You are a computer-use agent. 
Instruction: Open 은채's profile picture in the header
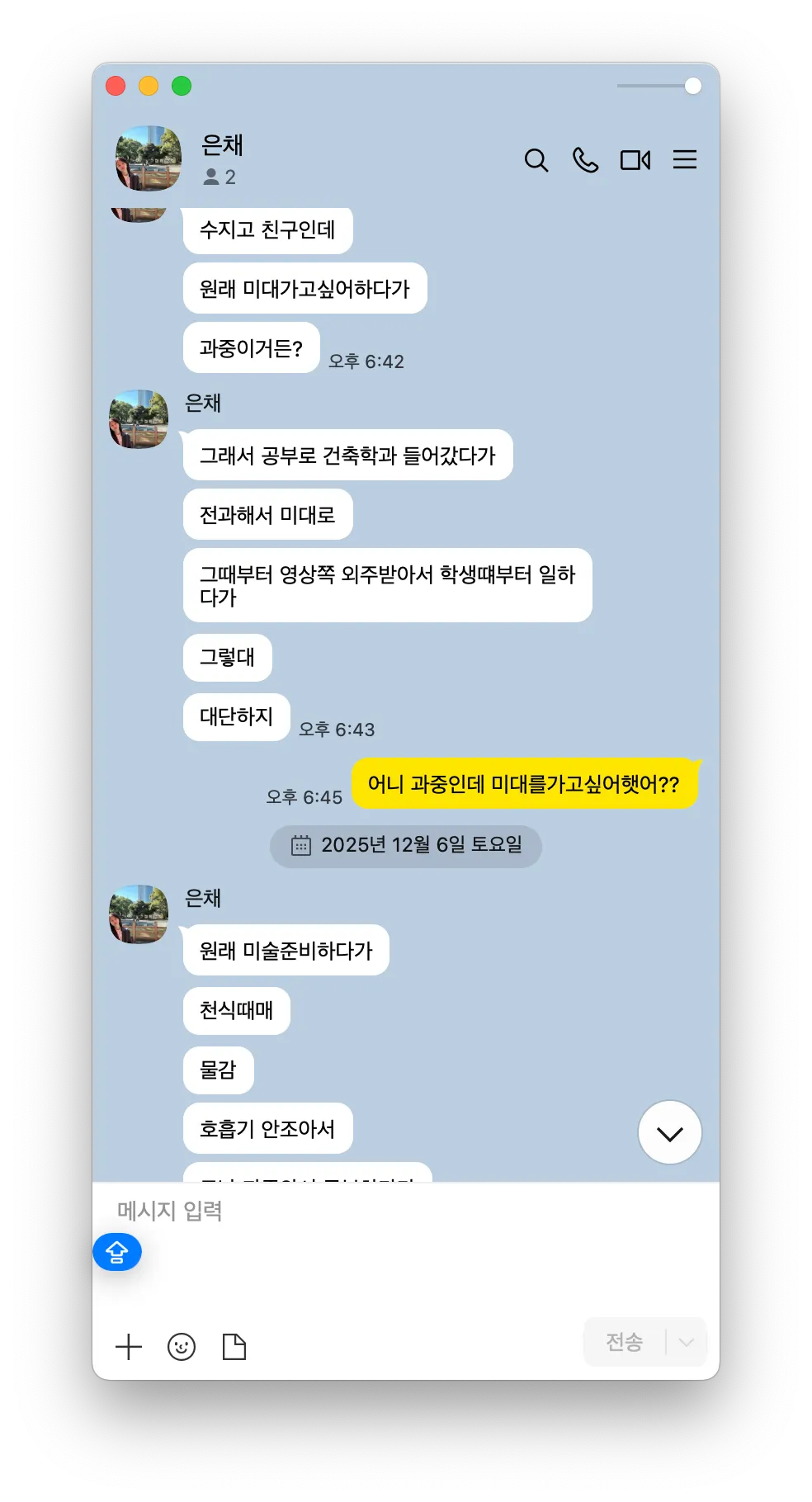pos(149,158)
